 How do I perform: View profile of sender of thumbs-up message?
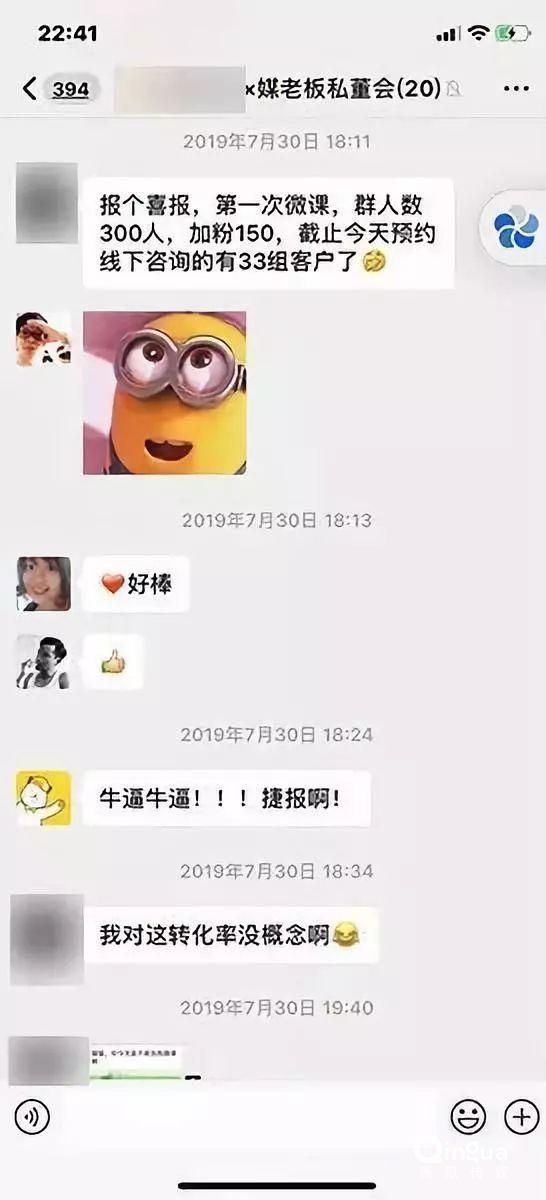click(43, 661)
